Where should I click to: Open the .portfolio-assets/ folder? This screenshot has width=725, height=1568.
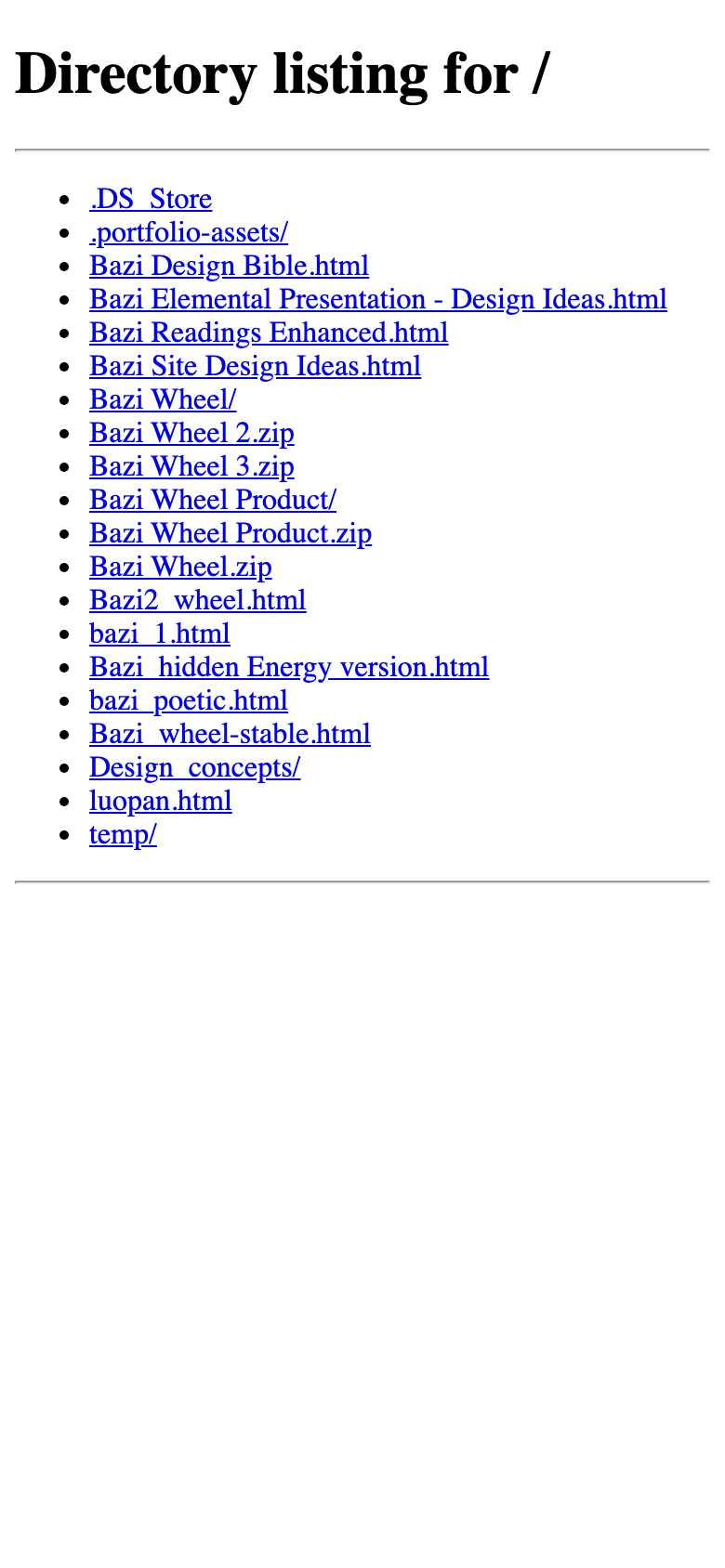pyautogui.click(x=189, y=232)
